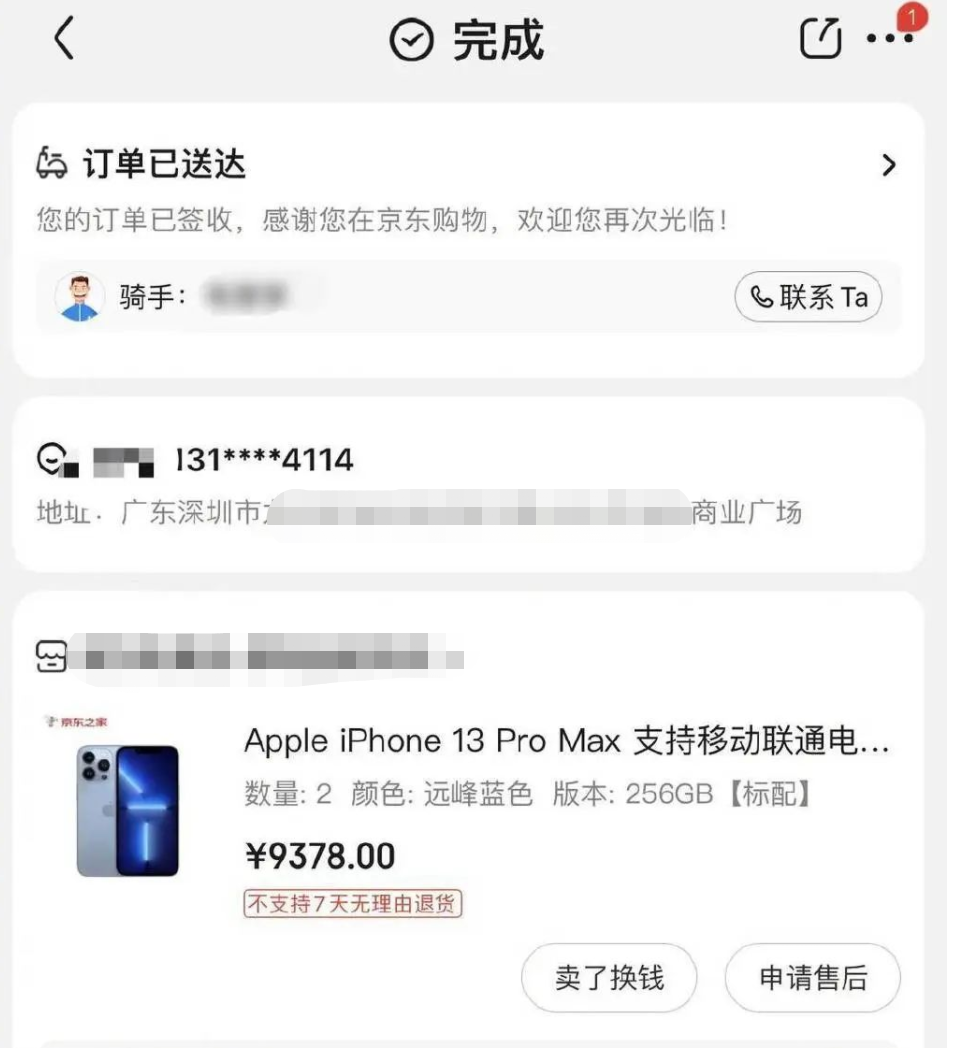Open the iPhone 13 Pro Max product

[566, 742]
